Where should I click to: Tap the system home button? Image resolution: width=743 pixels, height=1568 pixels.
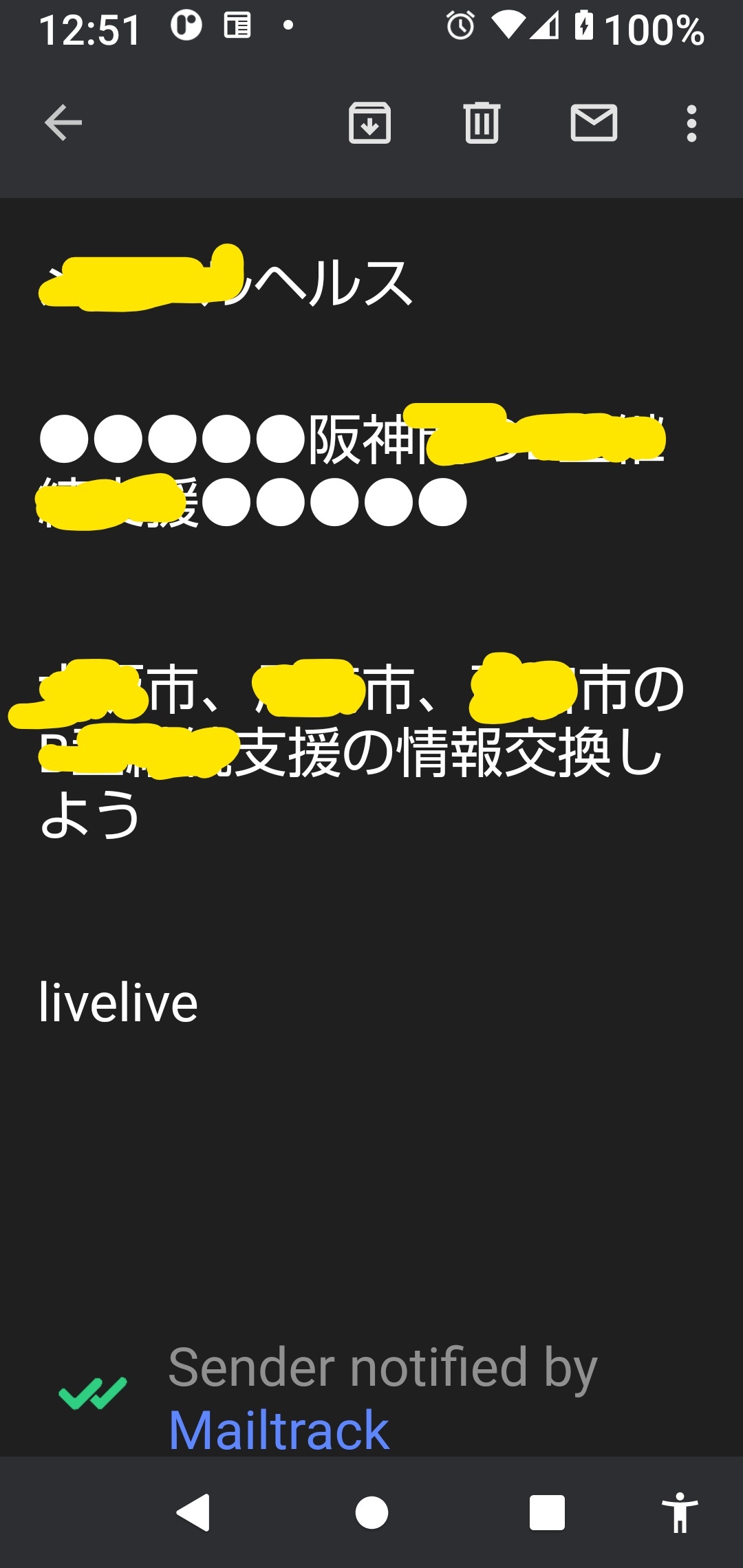(371, 1513)
